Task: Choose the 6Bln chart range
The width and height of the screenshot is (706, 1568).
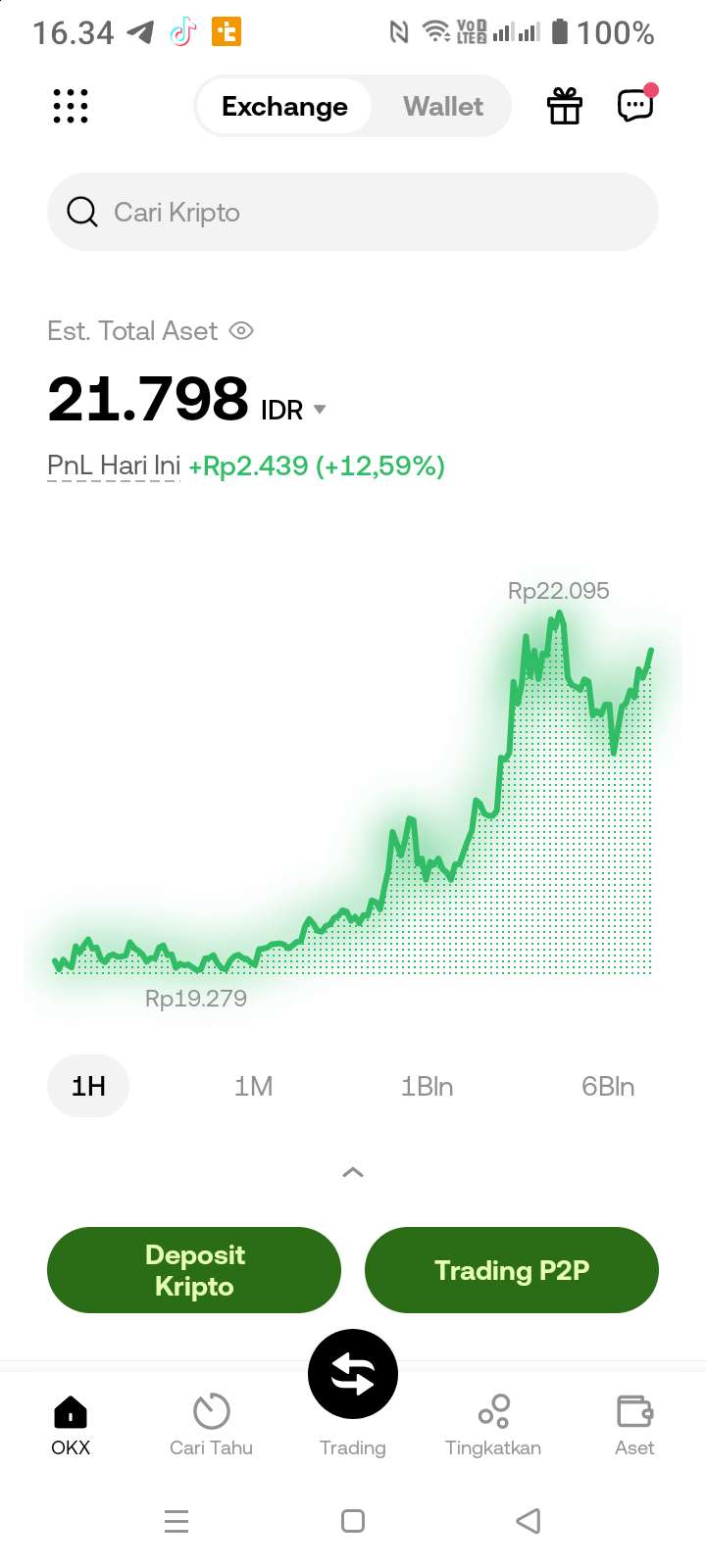Action: [x=608, y=1086]
